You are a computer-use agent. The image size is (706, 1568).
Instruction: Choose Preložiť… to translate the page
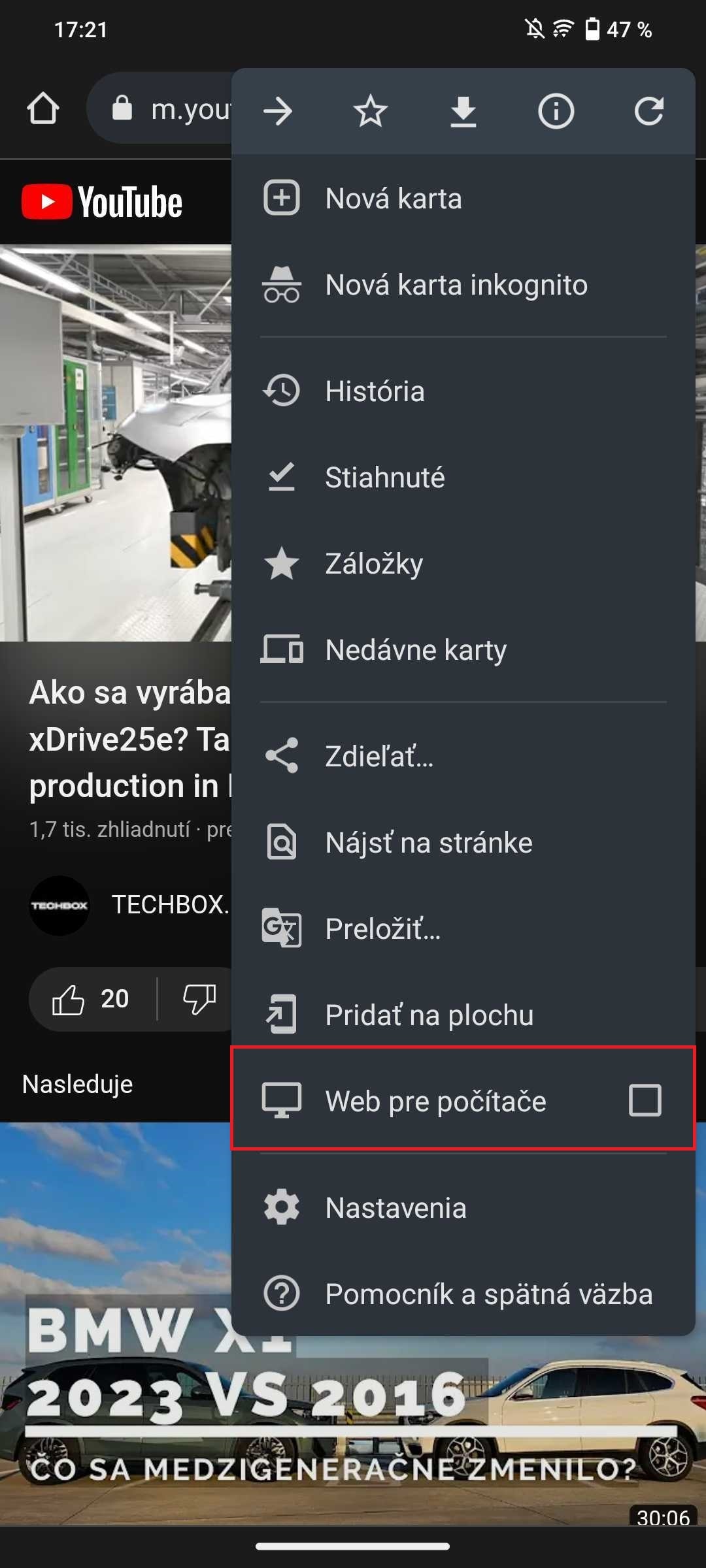point(383,929)
